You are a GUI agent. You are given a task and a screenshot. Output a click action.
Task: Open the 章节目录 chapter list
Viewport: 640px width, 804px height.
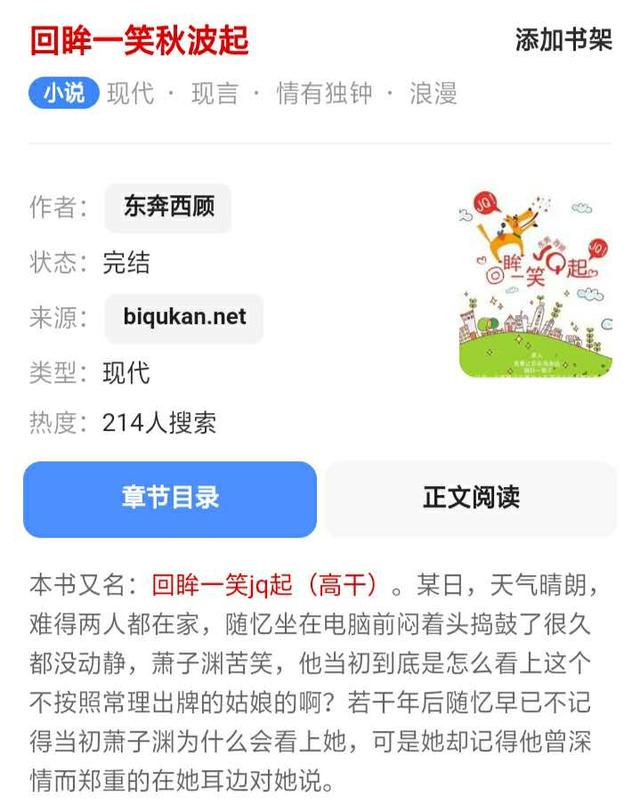click(170, 498)
